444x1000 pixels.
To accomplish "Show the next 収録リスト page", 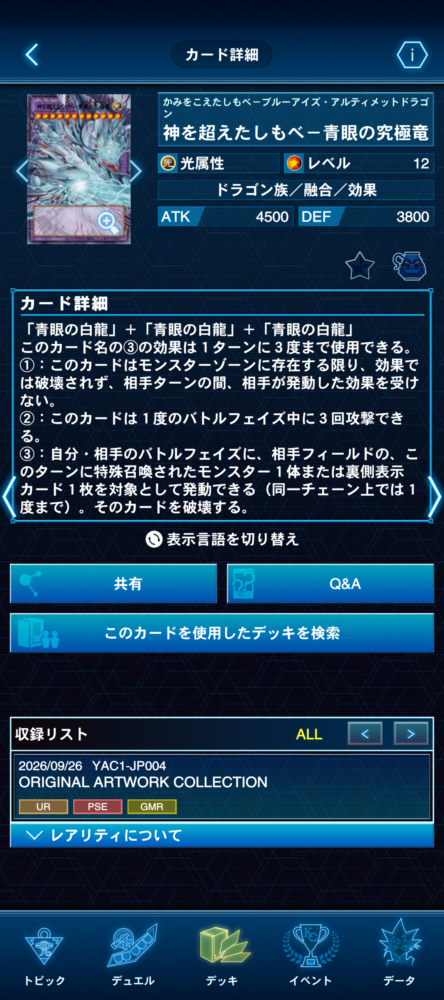I will [x=411, y=733].
